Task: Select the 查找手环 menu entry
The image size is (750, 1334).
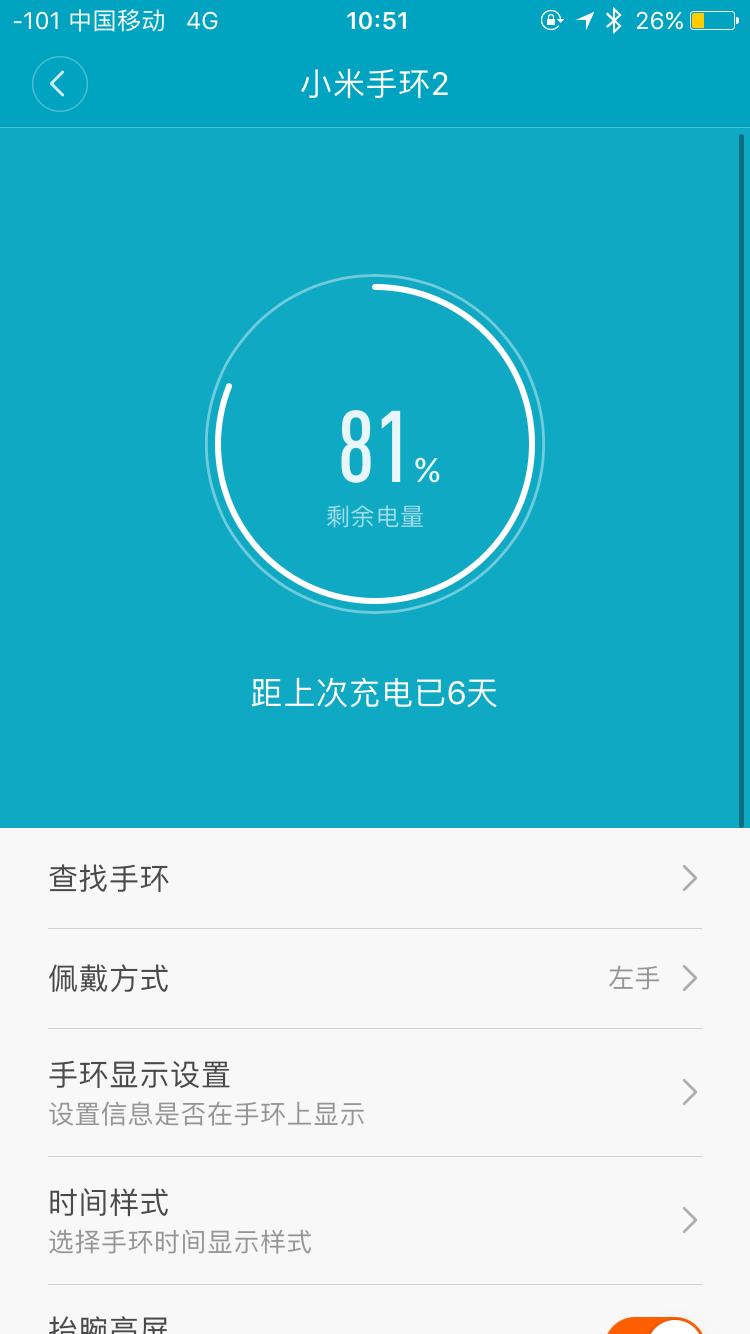Action: coord(375,878)
